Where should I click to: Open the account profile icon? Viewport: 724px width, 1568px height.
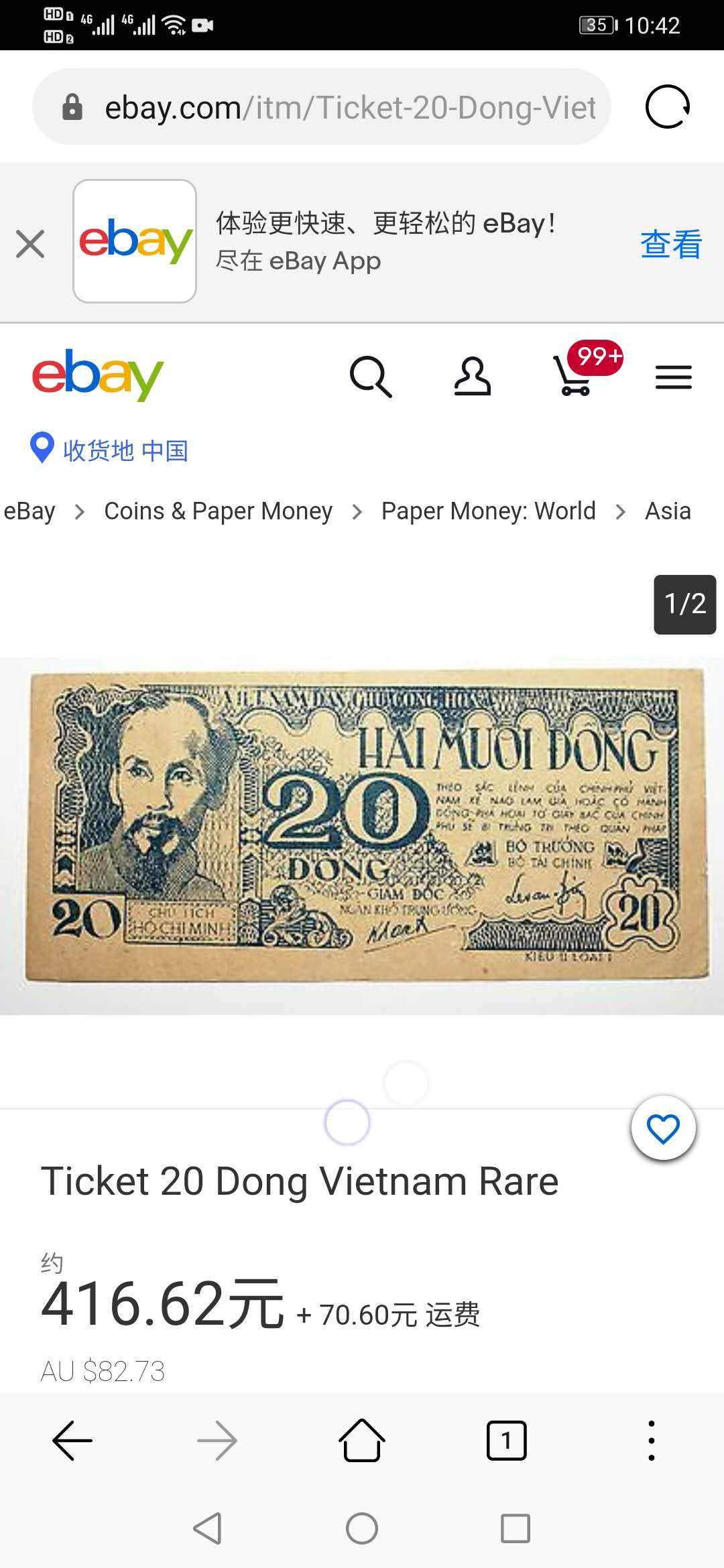[x=473, y=377]
